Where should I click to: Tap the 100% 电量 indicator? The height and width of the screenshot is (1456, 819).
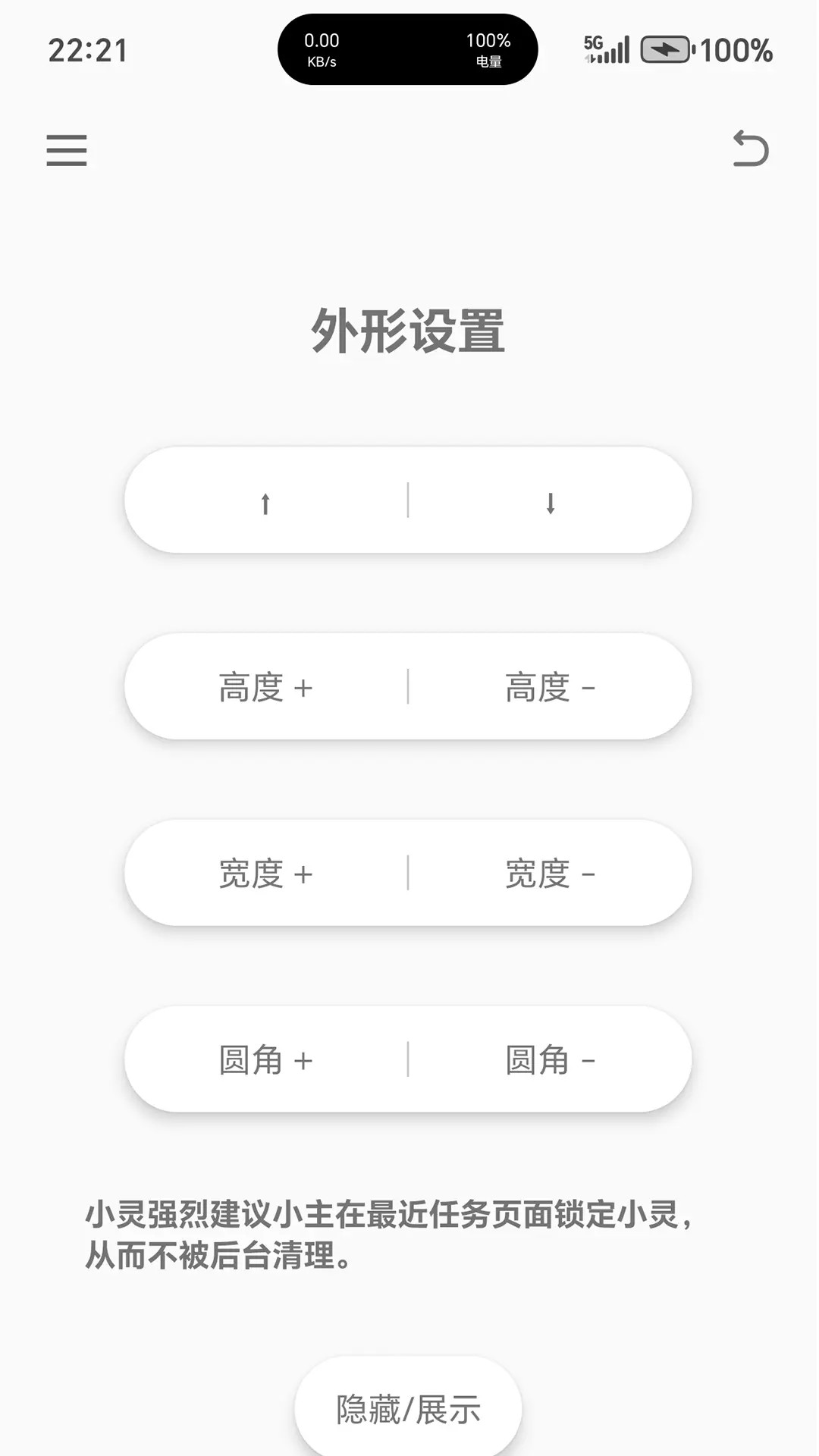pos(489,49)
